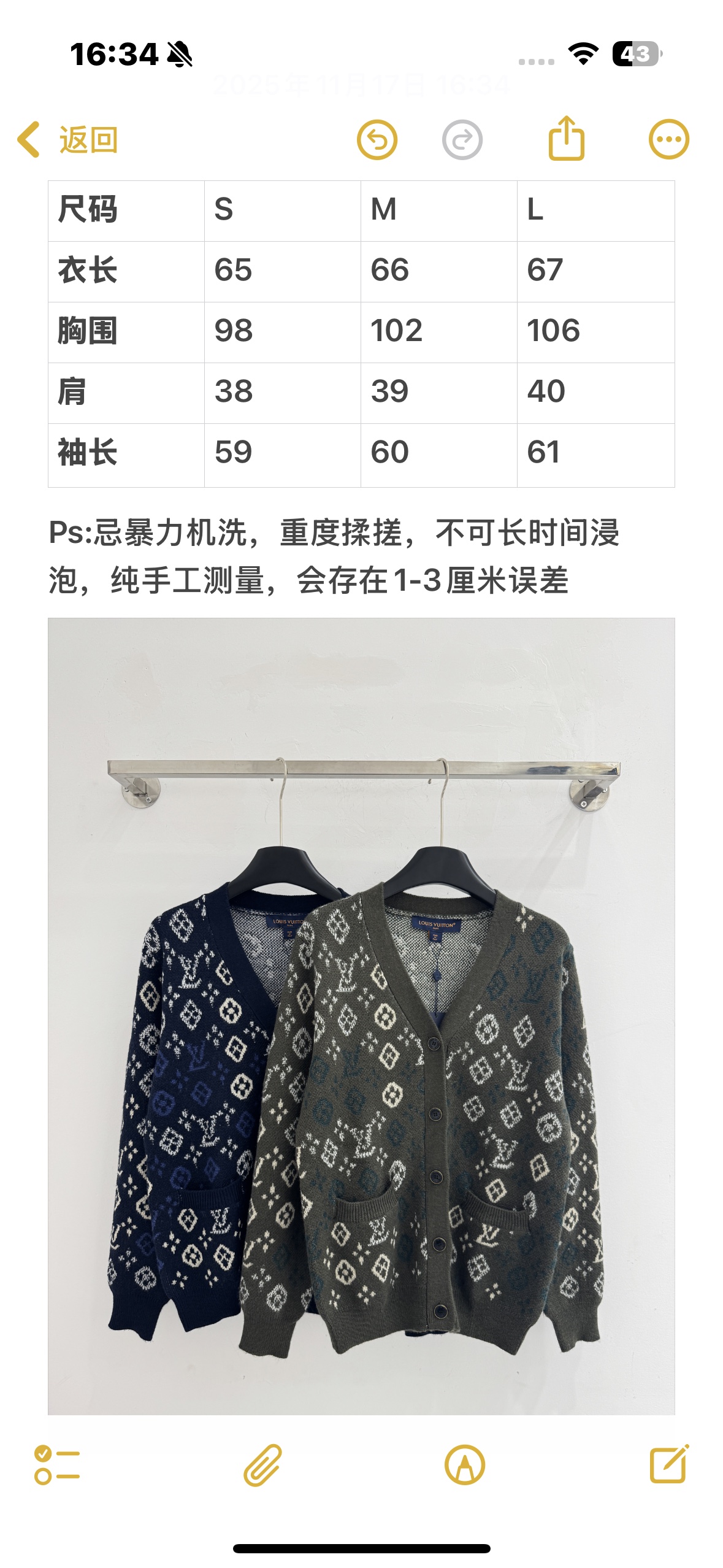Go back via the 返回 button
This screenshot has width=723, height=1568.
click(x=67, y=140)
